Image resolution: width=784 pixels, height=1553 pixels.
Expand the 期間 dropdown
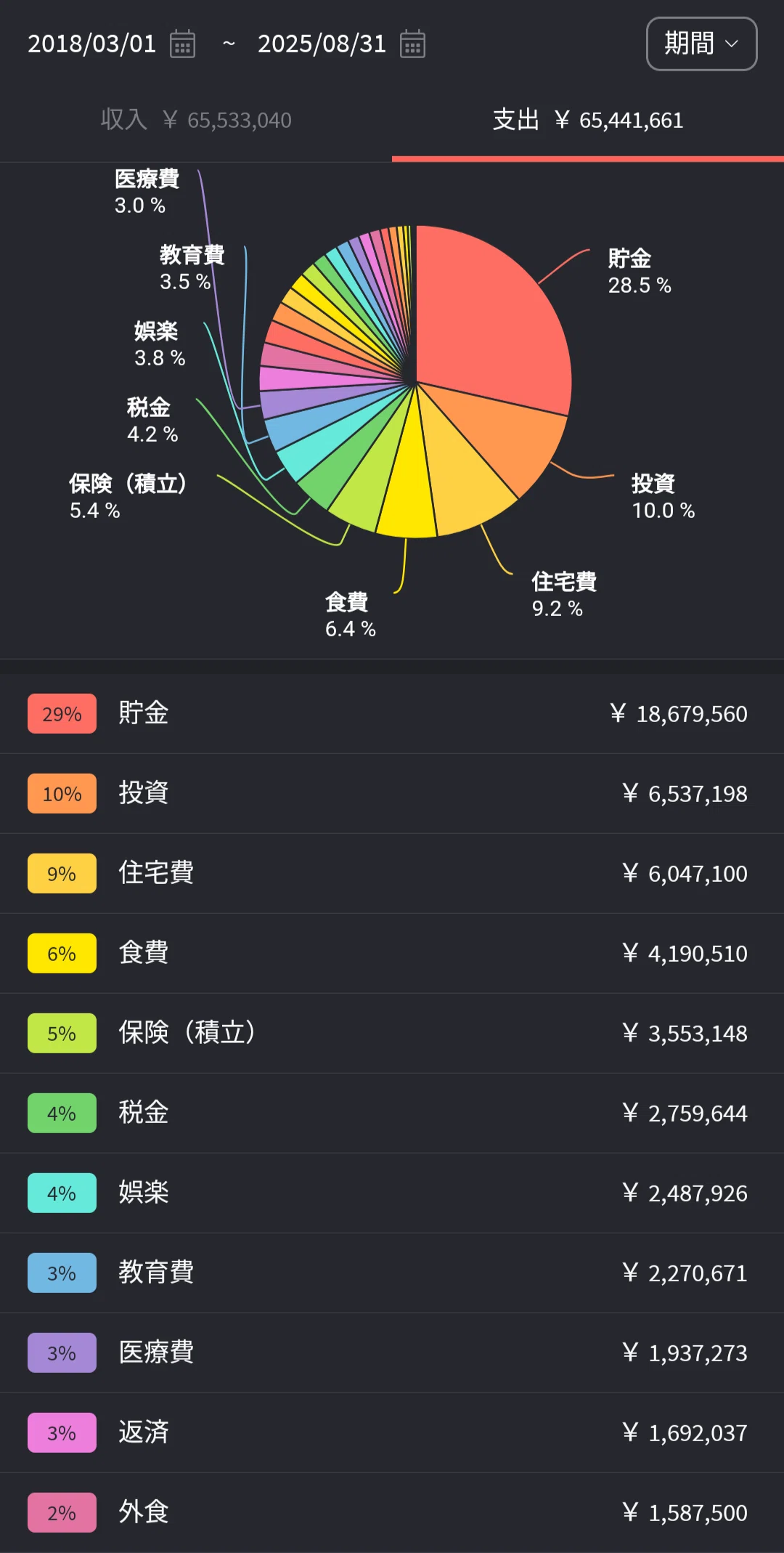(x=701, y=44)
